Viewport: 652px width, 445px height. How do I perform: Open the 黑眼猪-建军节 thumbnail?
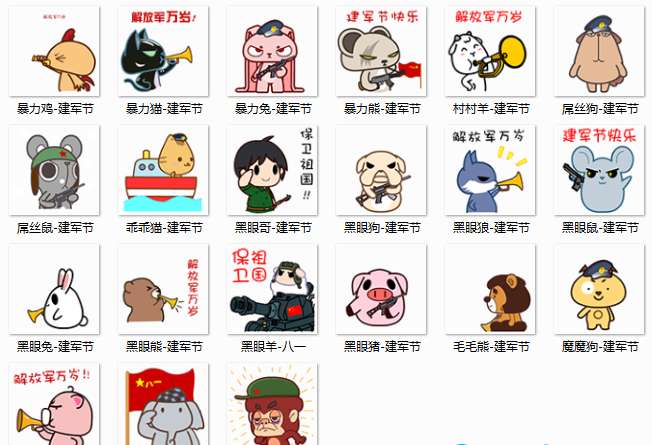(381, 289)
